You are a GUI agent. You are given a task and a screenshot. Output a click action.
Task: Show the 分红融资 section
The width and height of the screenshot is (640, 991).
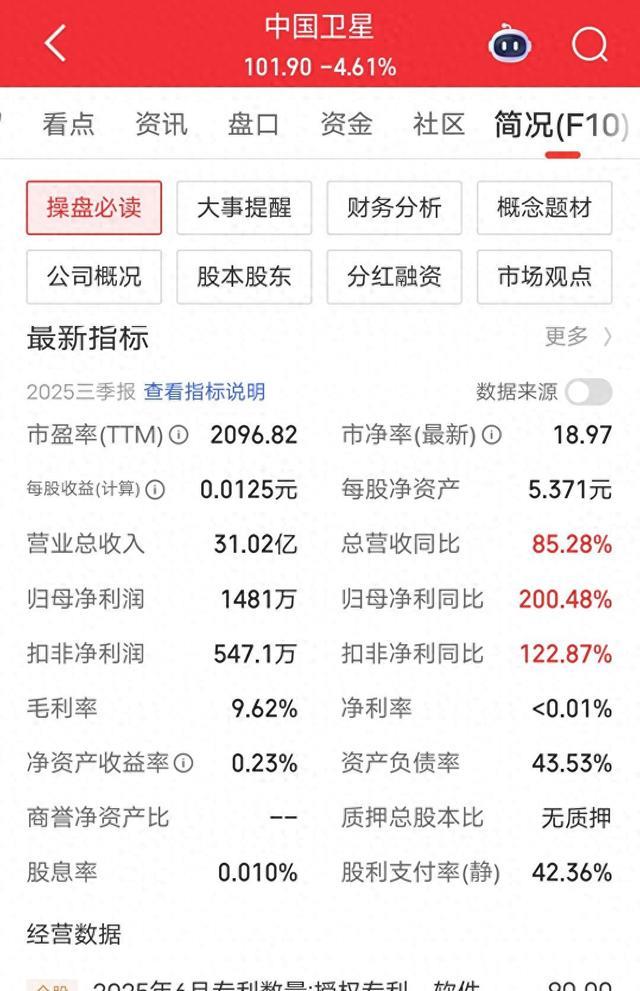[x=394, y=277]
